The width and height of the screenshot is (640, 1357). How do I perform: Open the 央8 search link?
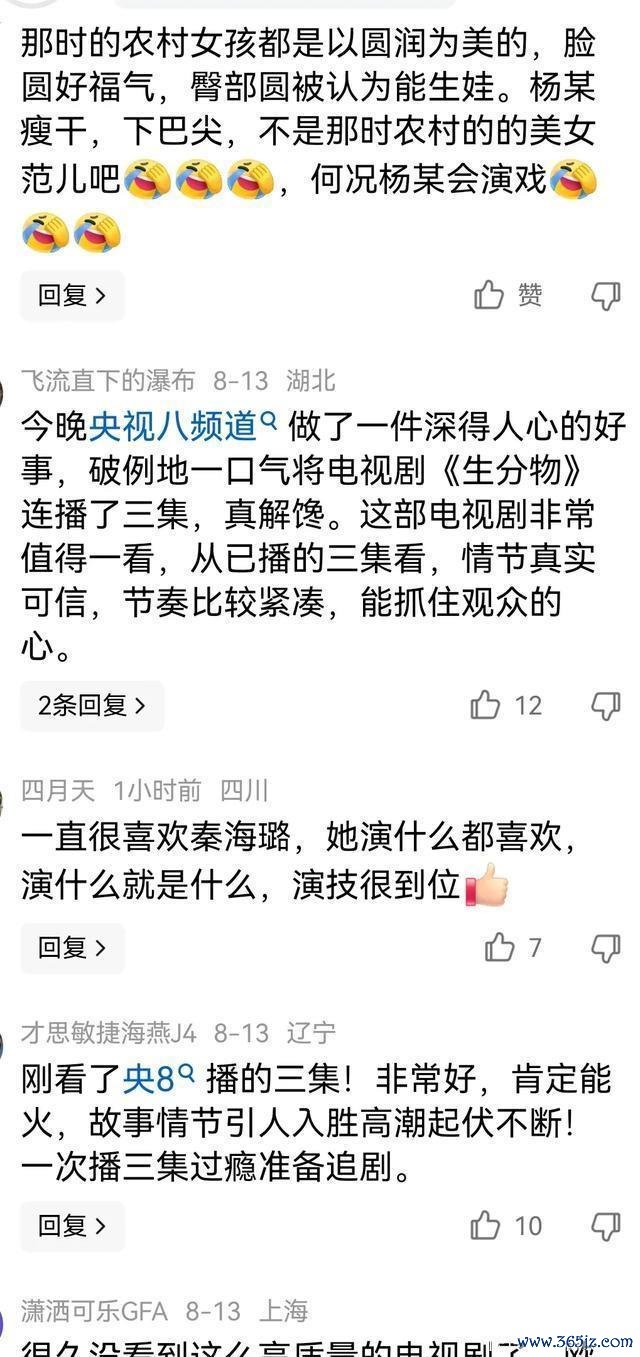(157, 1077)
